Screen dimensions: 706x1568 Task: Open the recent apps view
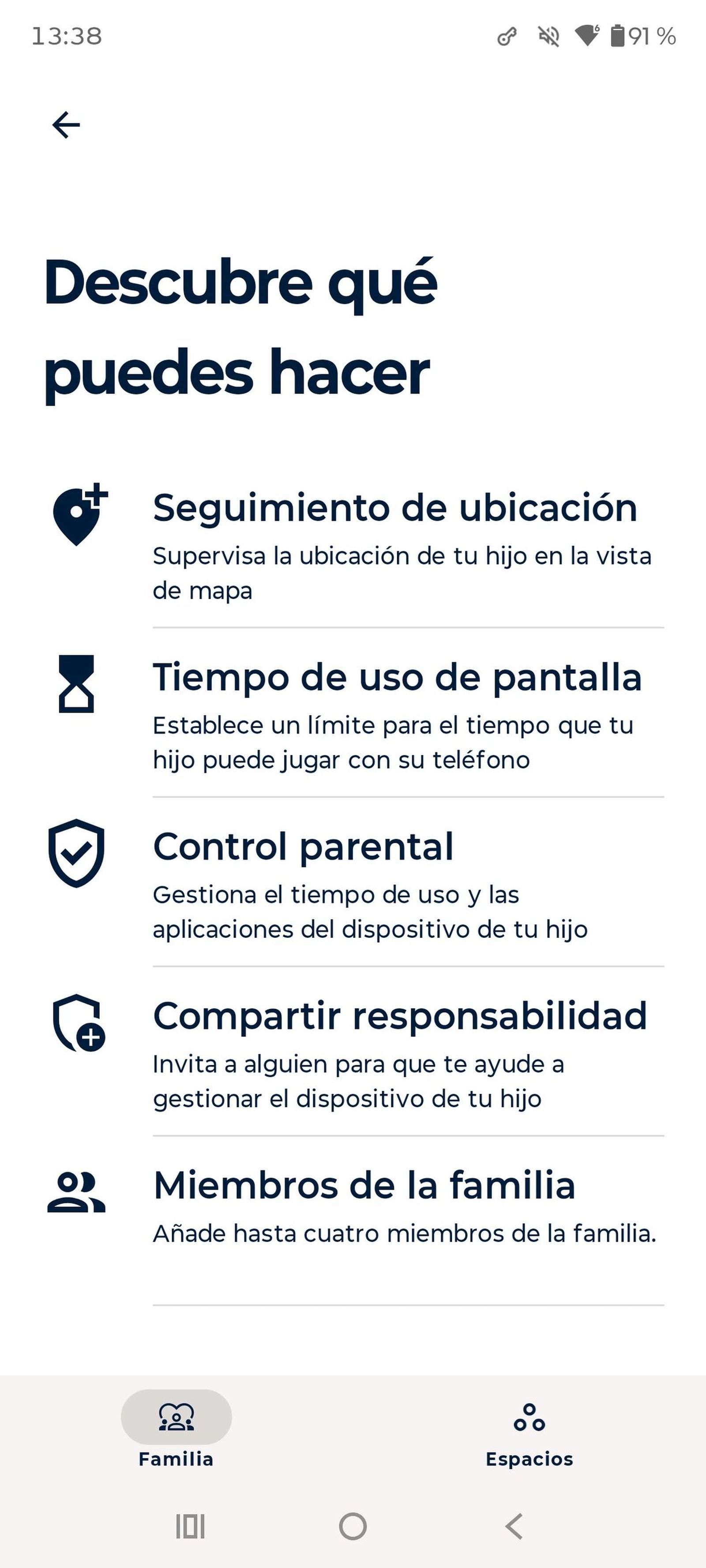pos(190,1526)
